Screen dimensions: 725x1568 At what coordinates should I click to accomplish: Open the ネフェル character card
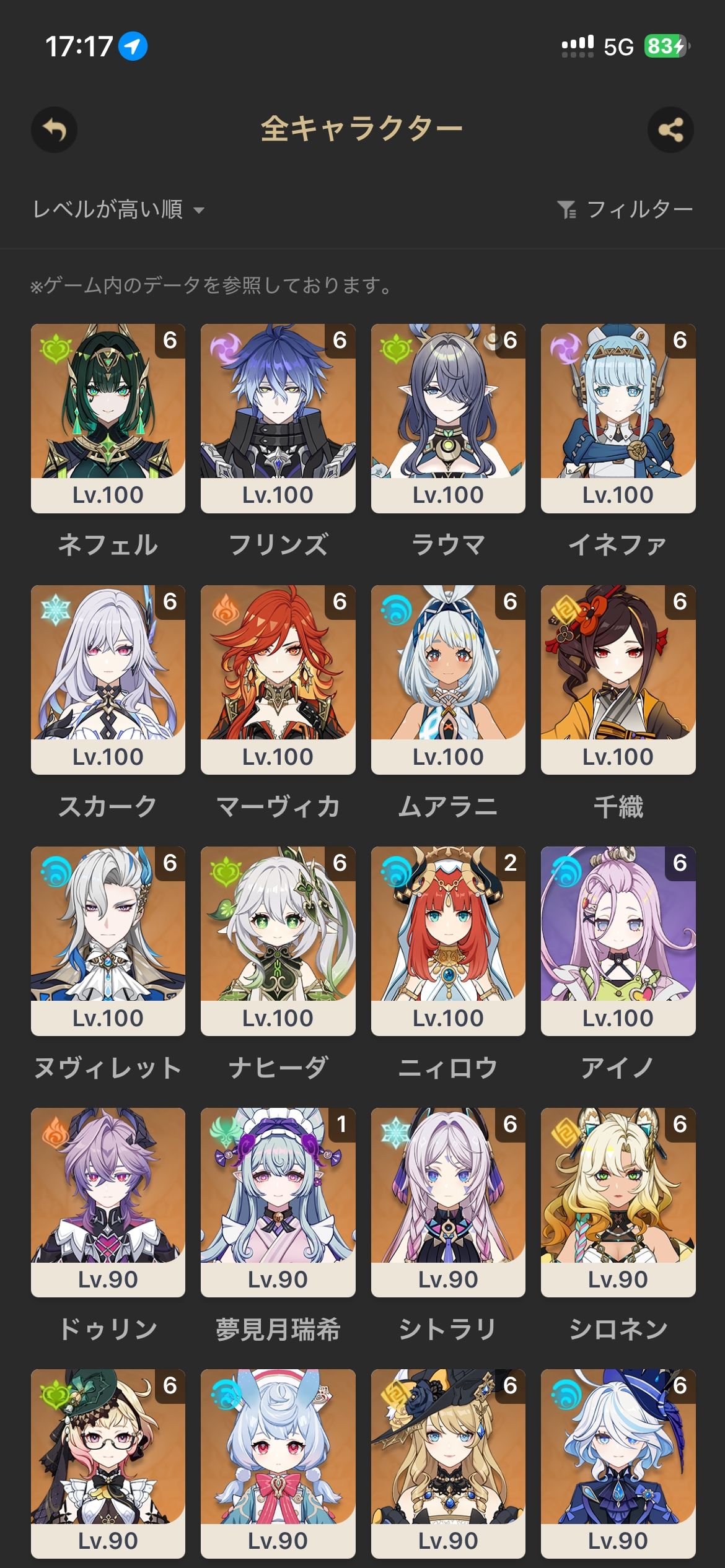pyautogui.click(x=108, y=418)
